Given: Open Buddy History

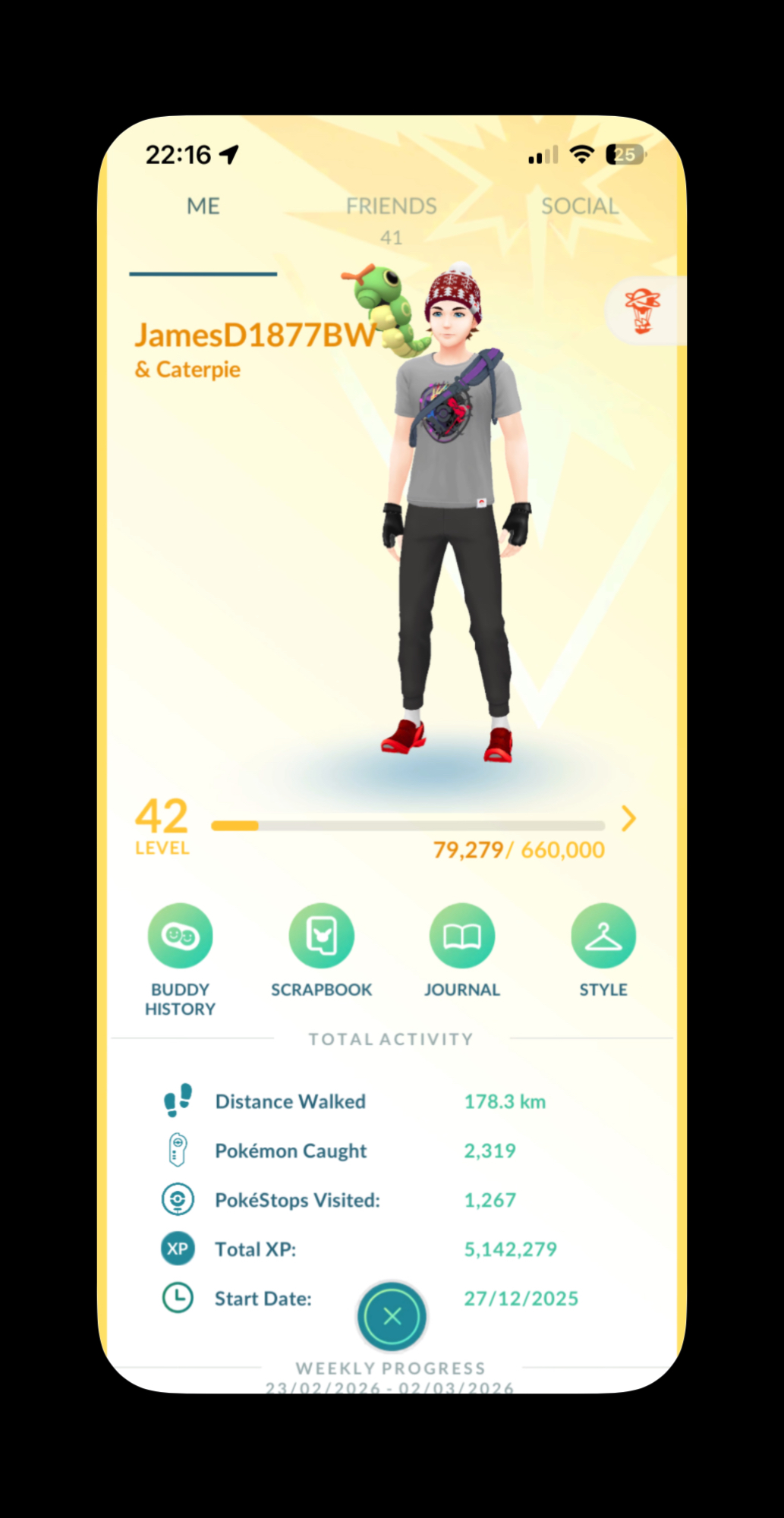Looking at the screenshot, I should (180, 937).
